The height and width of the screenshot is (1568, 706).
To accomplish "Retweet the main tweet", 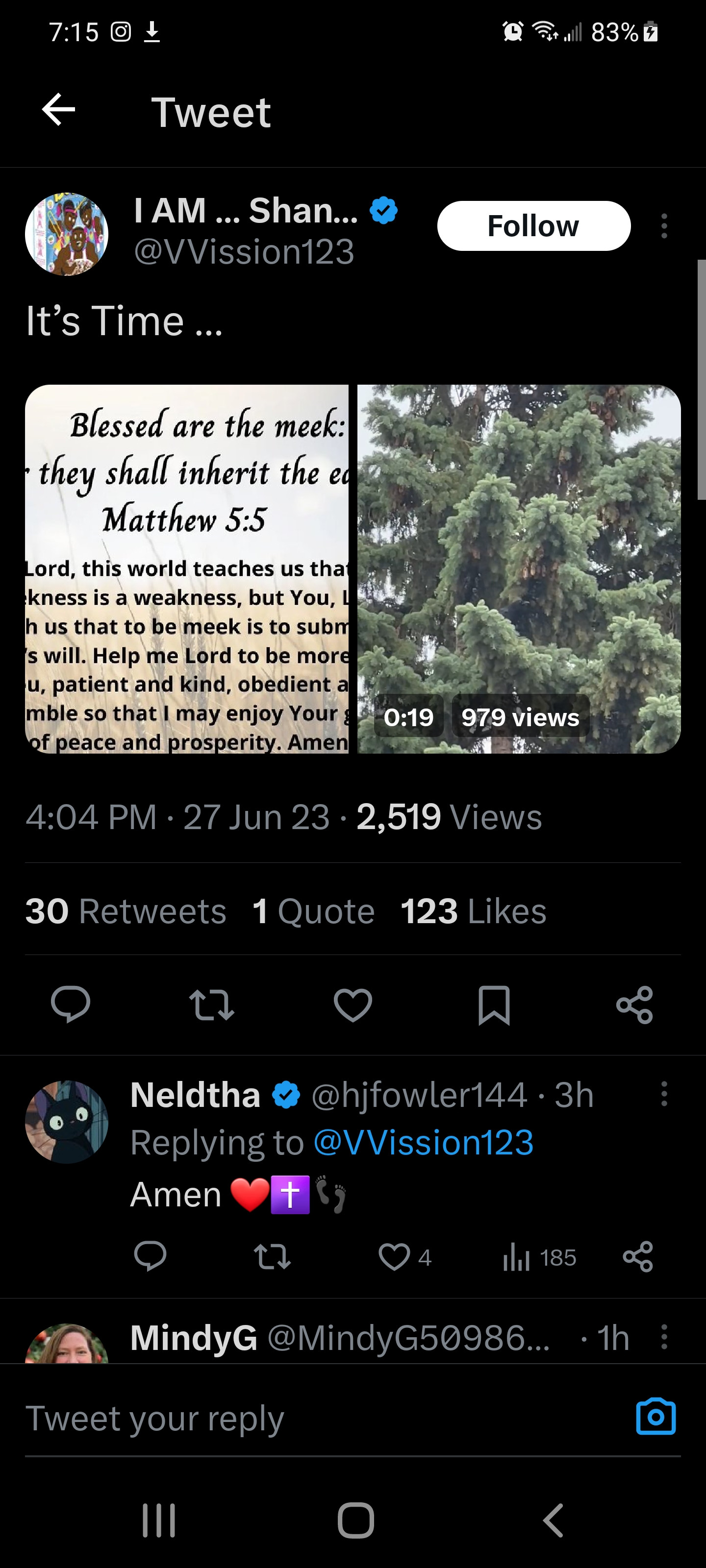I will [211, 1004].
